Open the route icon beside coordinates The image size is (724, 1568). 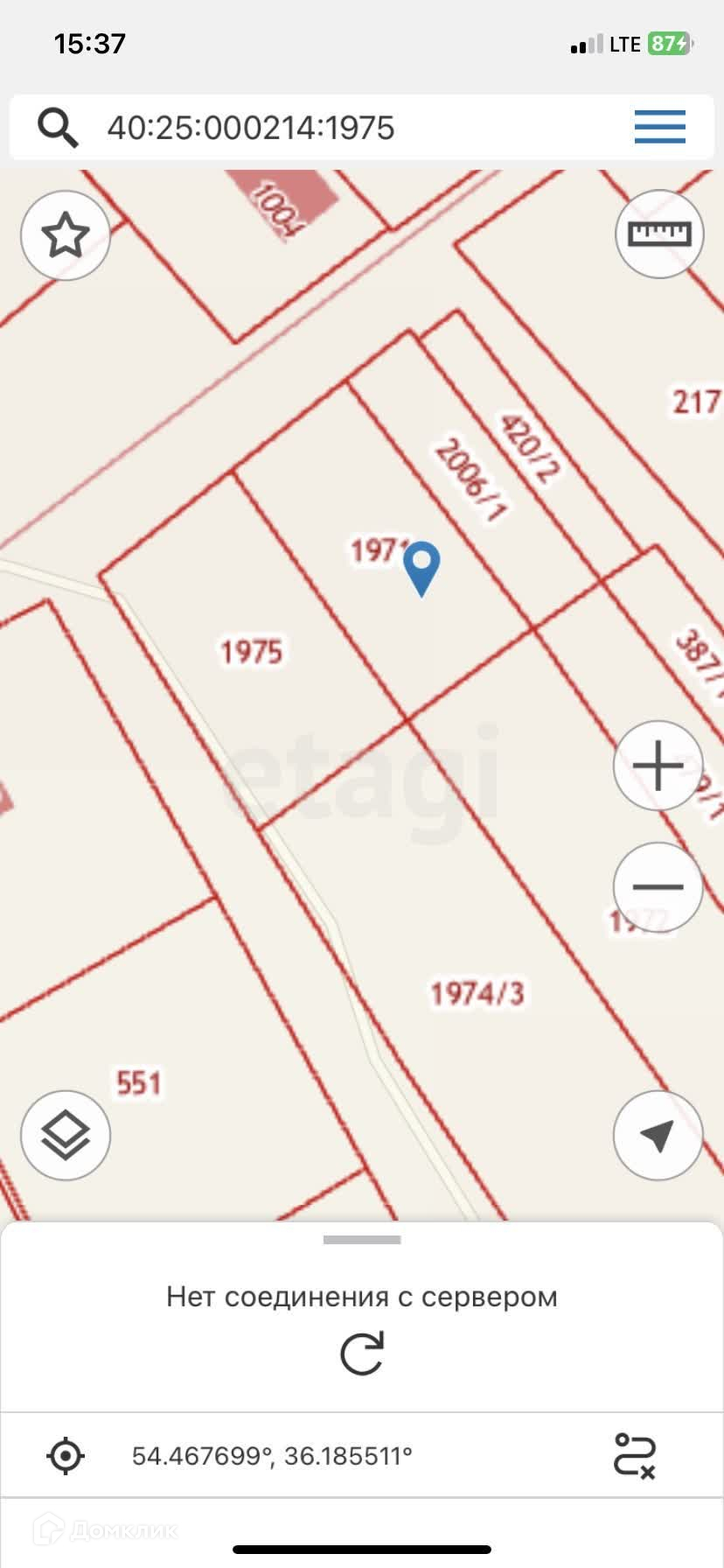(x=635, y=1457)
